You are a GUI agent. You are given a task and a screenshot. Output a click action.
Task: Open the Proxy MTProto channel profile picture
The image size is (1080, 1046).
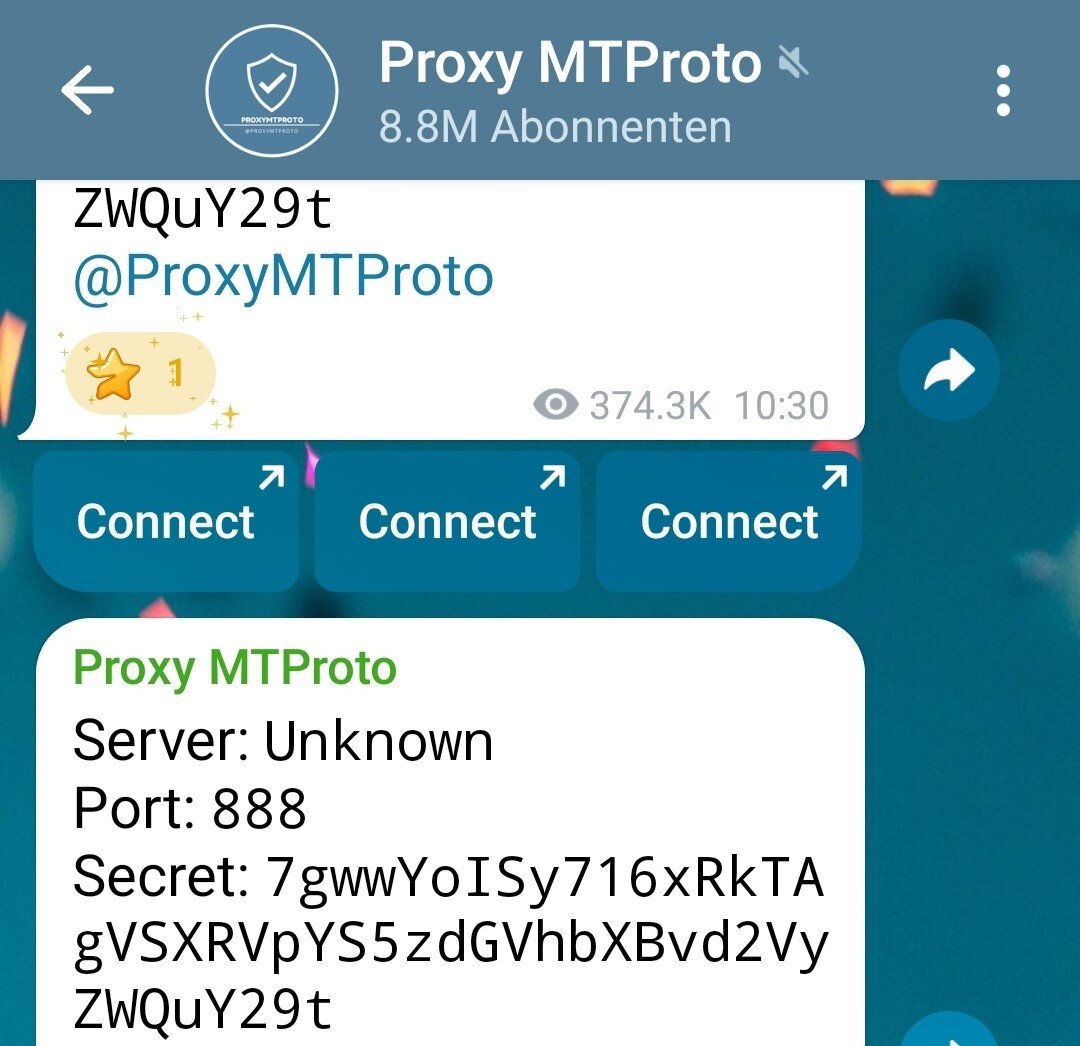pyautogui.click(x=271, y=91)
